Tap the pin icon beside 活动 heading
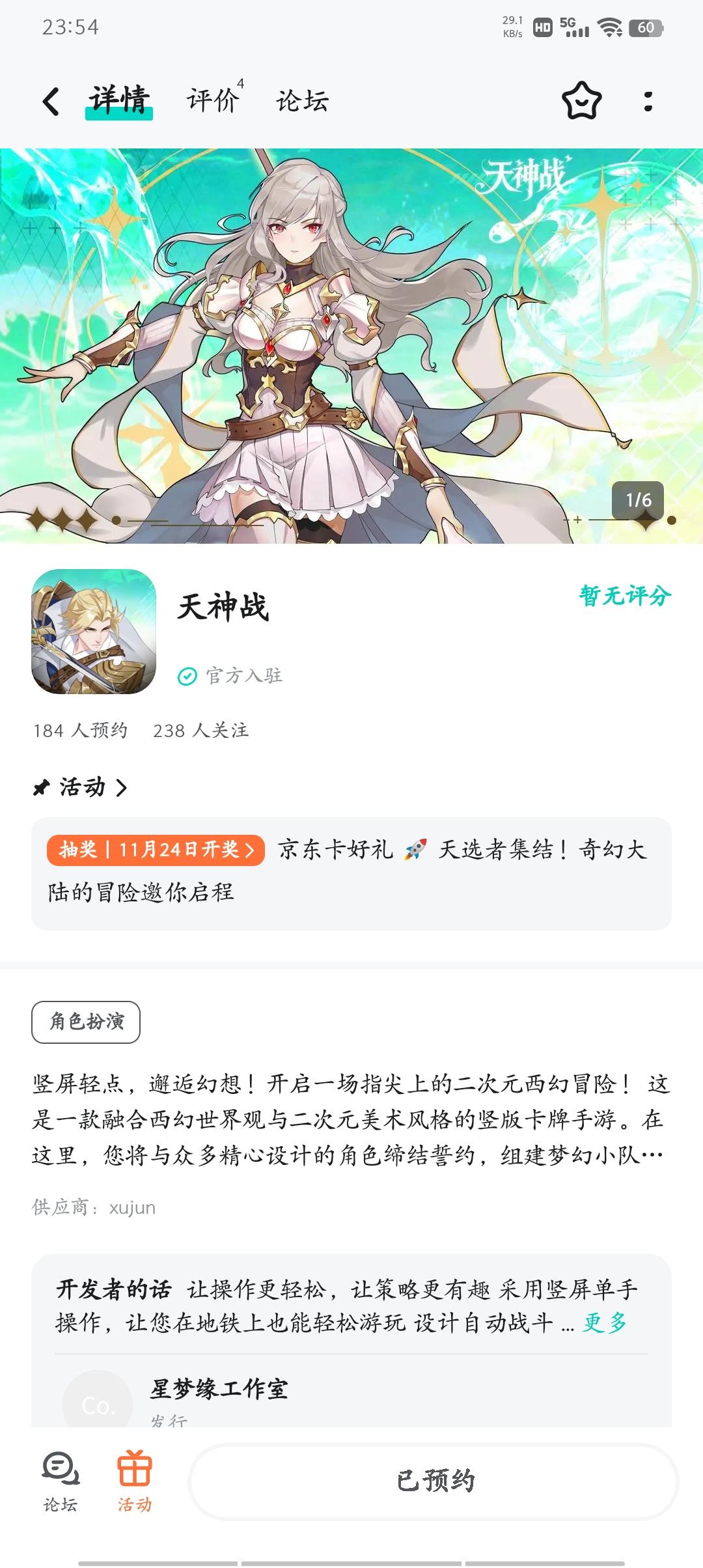The image size is (703, 1568). pyautogui.click(x=40, y=787)
